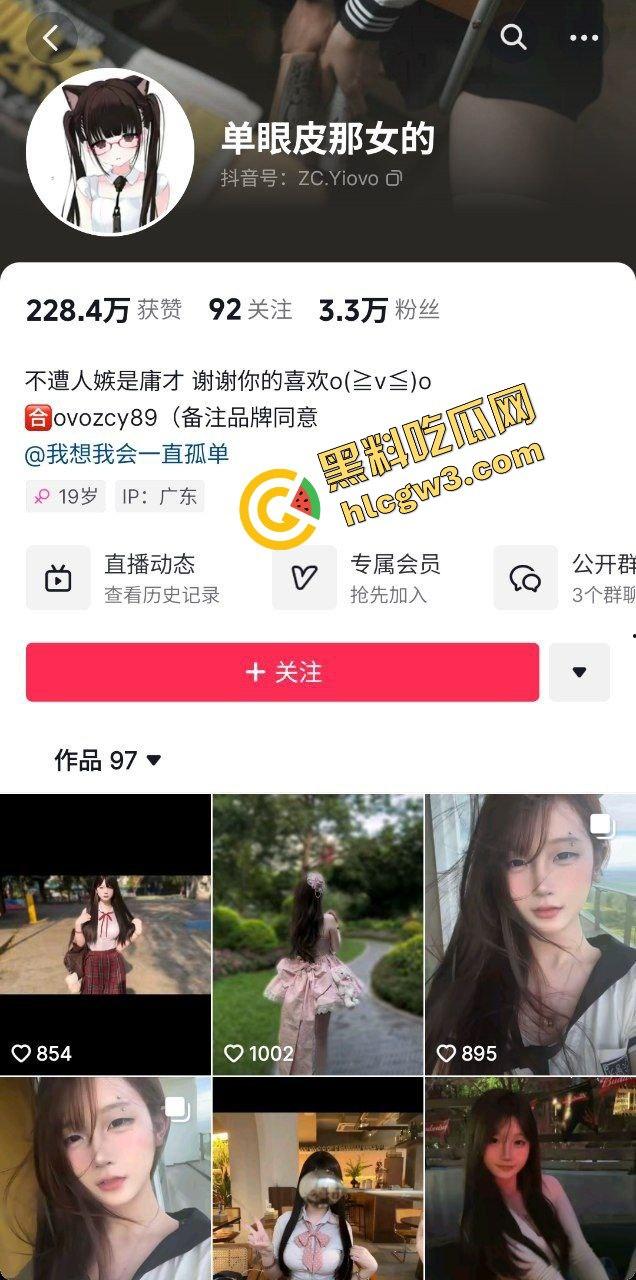Expand the arrow button next to 关注
The height and width of the screenshot is (1280, 636).
pos(579,672)
